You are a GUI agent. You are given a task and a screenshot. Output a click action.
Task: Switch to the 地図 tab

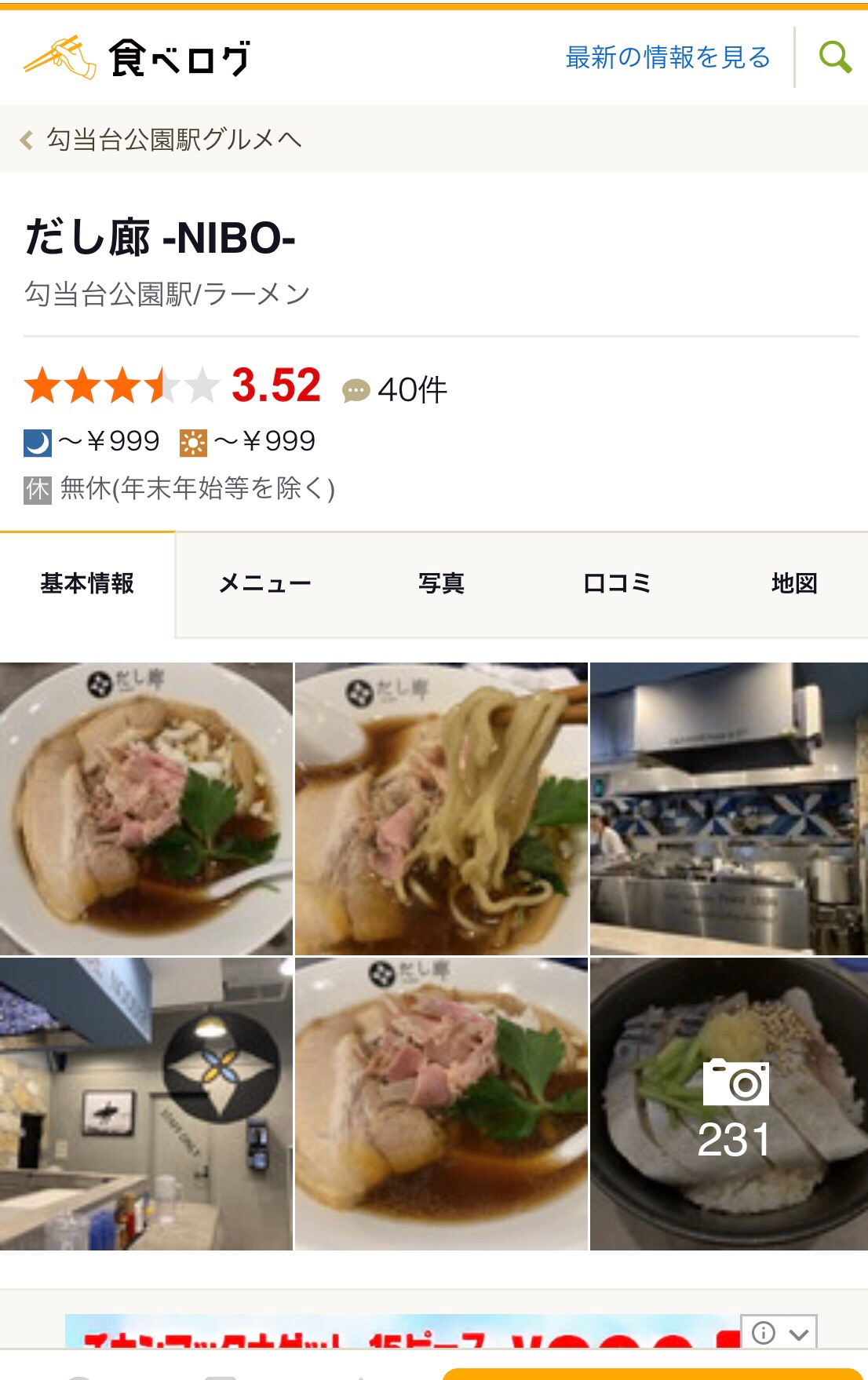(x=794, y=583)
